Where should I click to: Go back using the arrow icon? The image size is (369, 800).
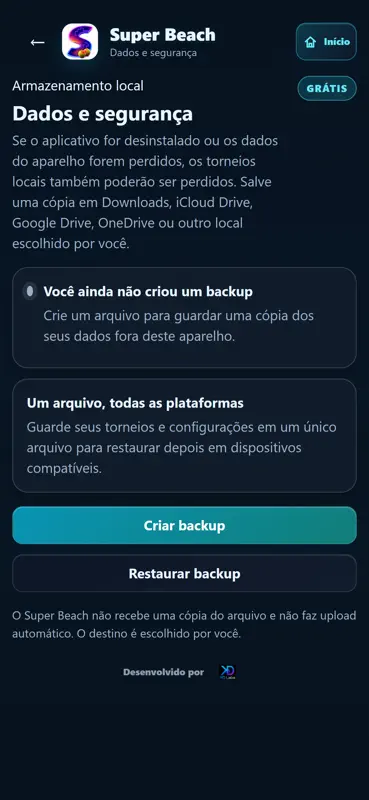click(37, 42)
